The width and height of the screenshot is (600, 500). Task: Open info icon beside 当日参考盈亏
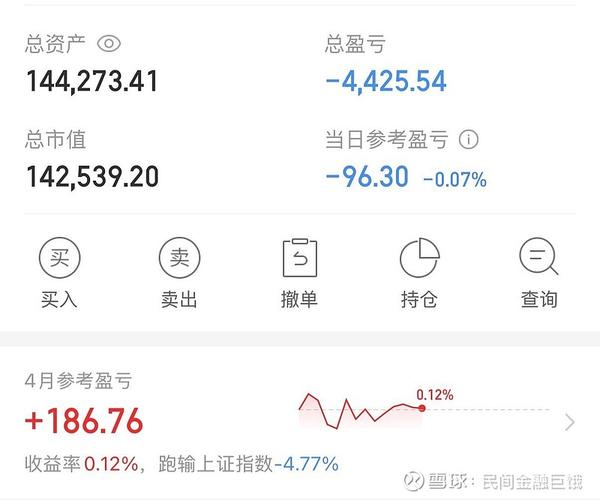(x=468, y=140)
